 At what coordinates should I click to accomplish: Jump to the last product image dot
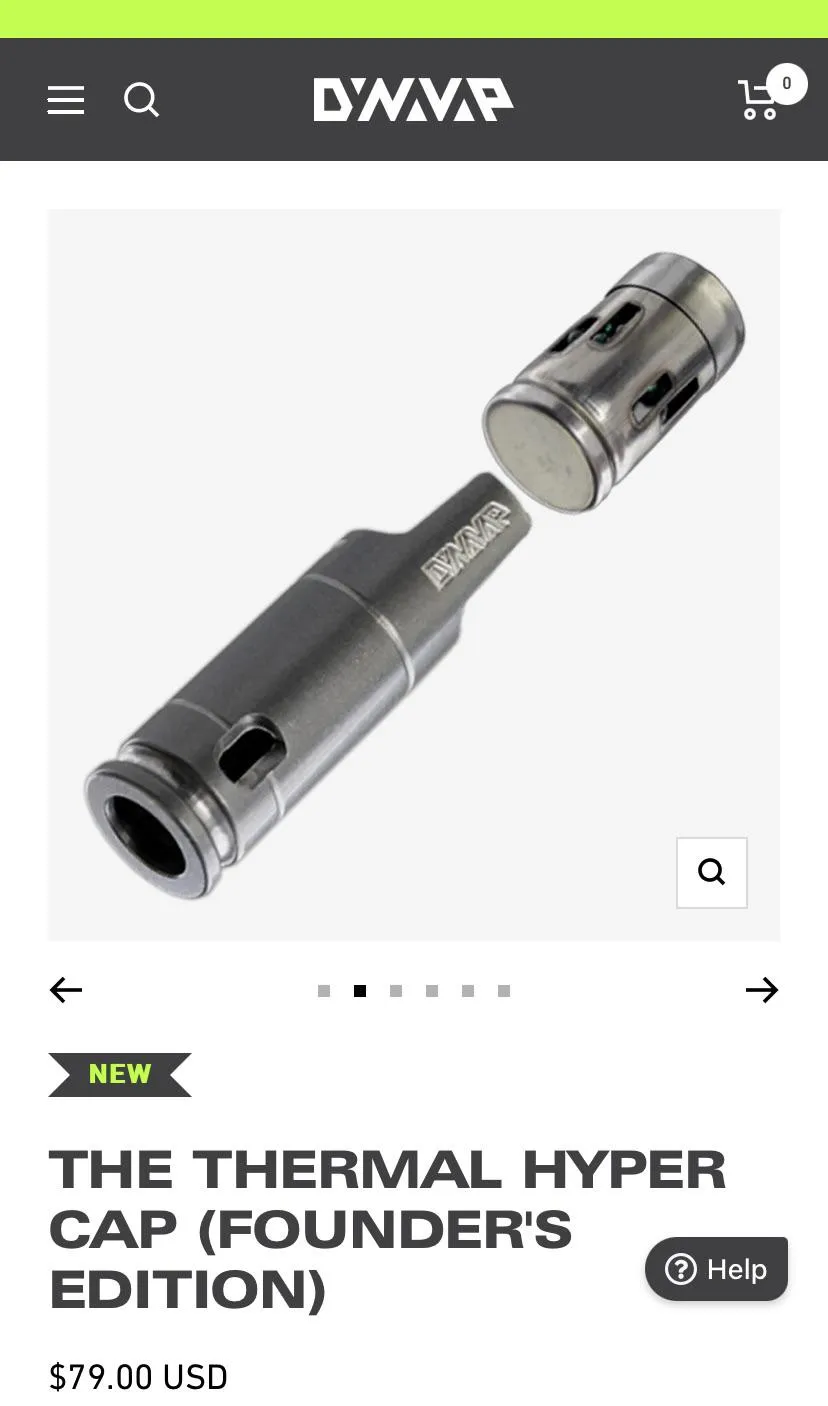click(x=504, y=991)
